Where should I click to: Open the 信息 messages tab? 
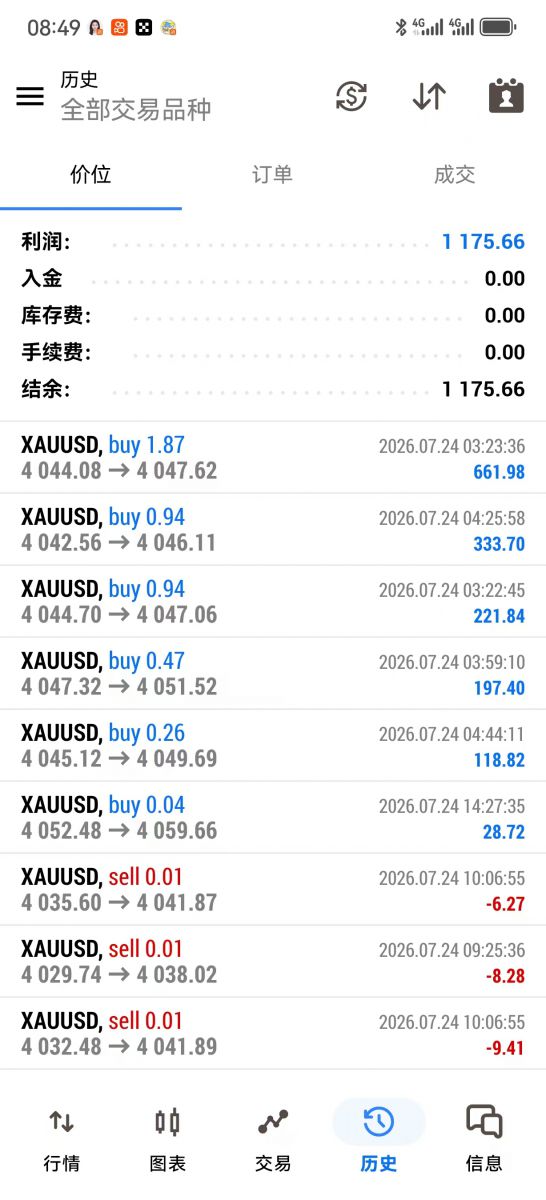484,1138
